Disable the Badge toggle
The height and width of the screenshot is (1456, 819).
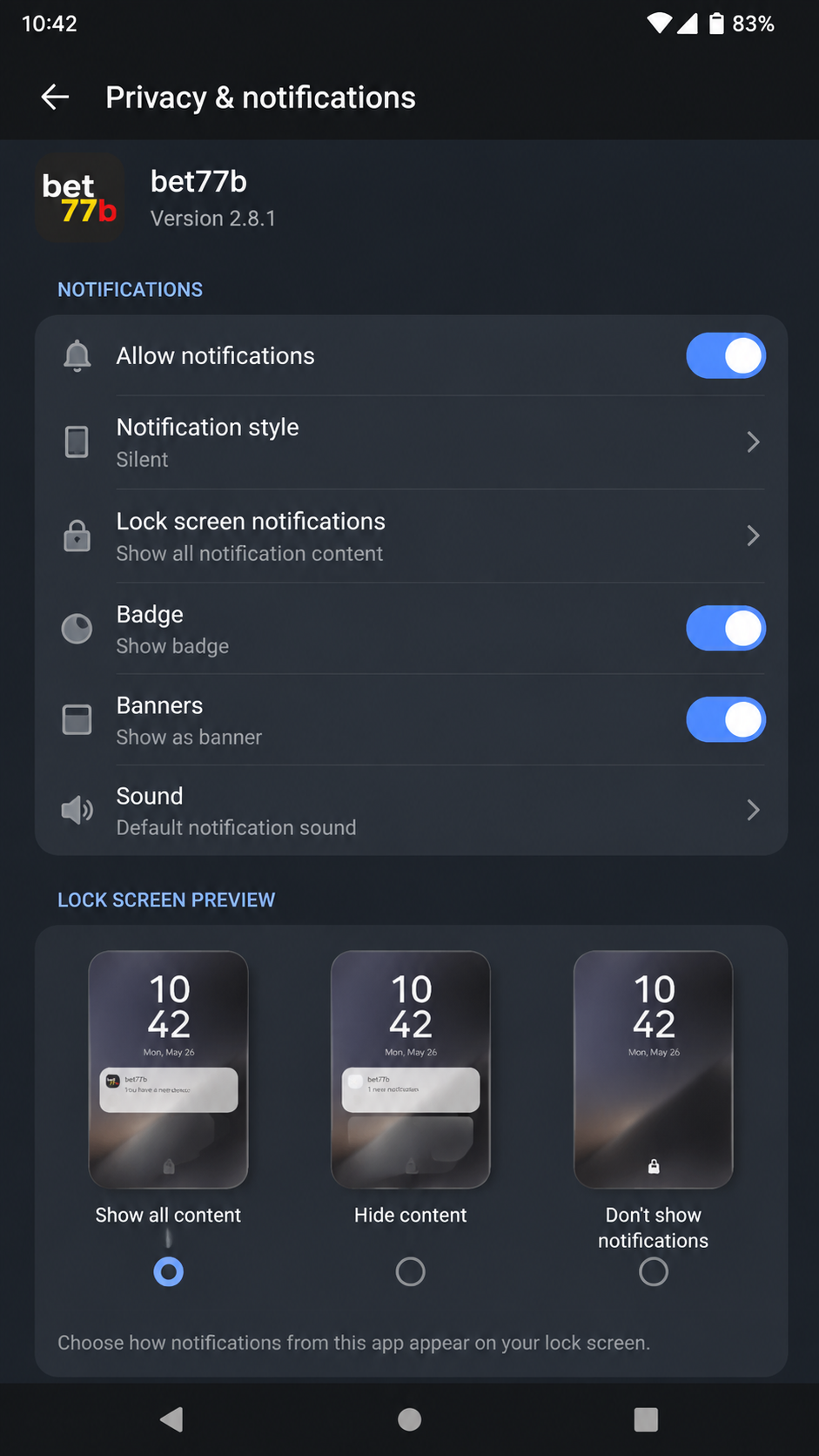(x=726, y=629)
